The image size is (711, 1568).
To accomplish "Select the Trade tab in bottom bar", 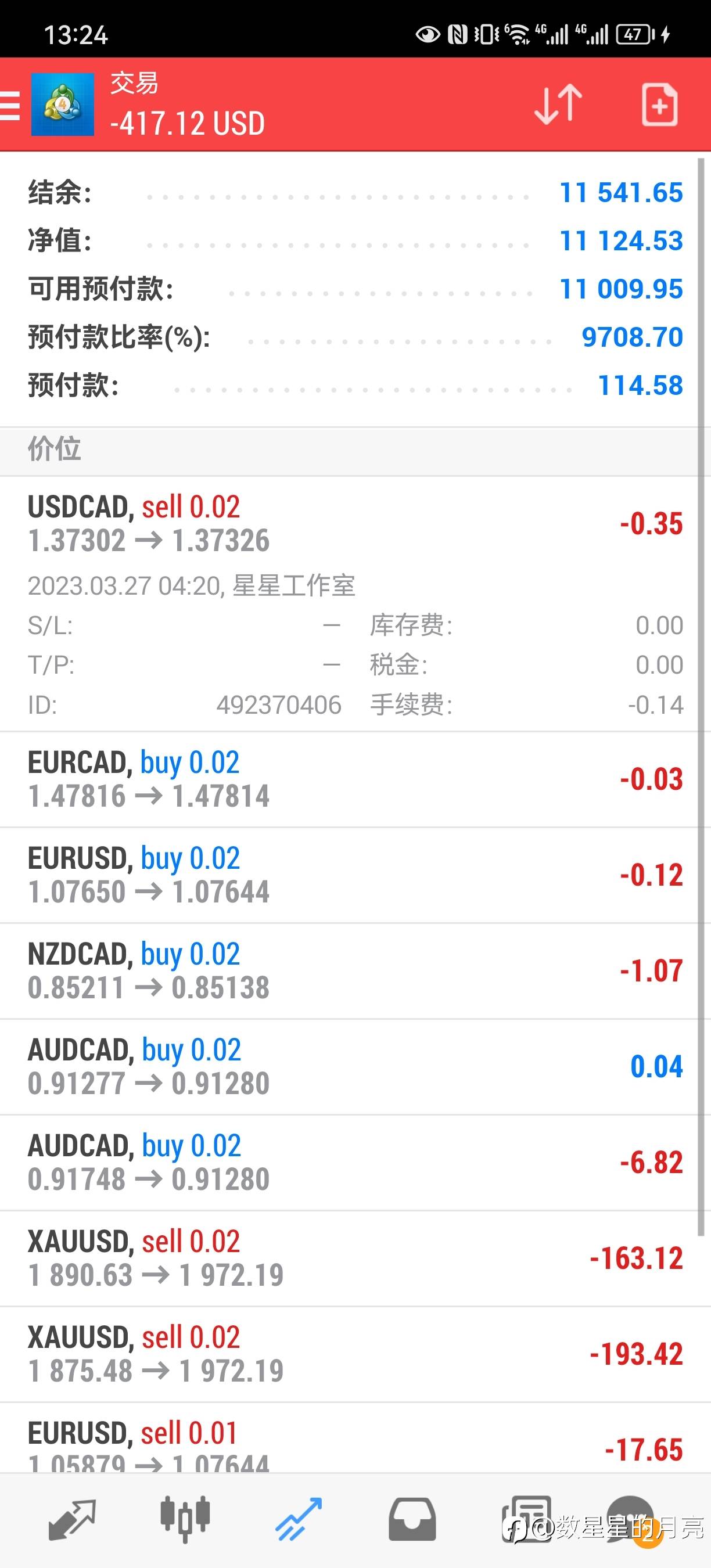I will click(298, 1519).
